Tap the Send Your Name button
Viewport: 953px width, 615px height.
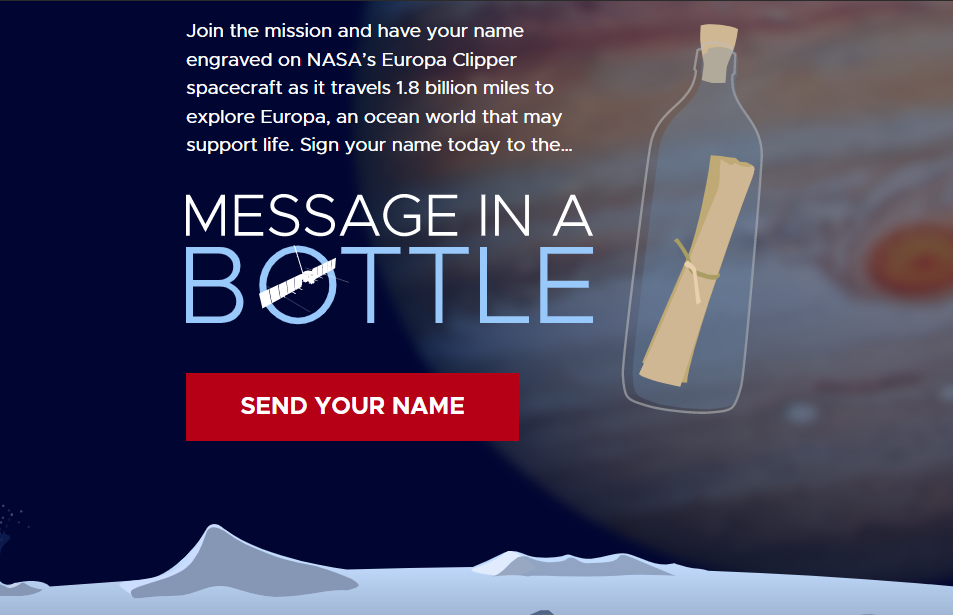point(352,407)
